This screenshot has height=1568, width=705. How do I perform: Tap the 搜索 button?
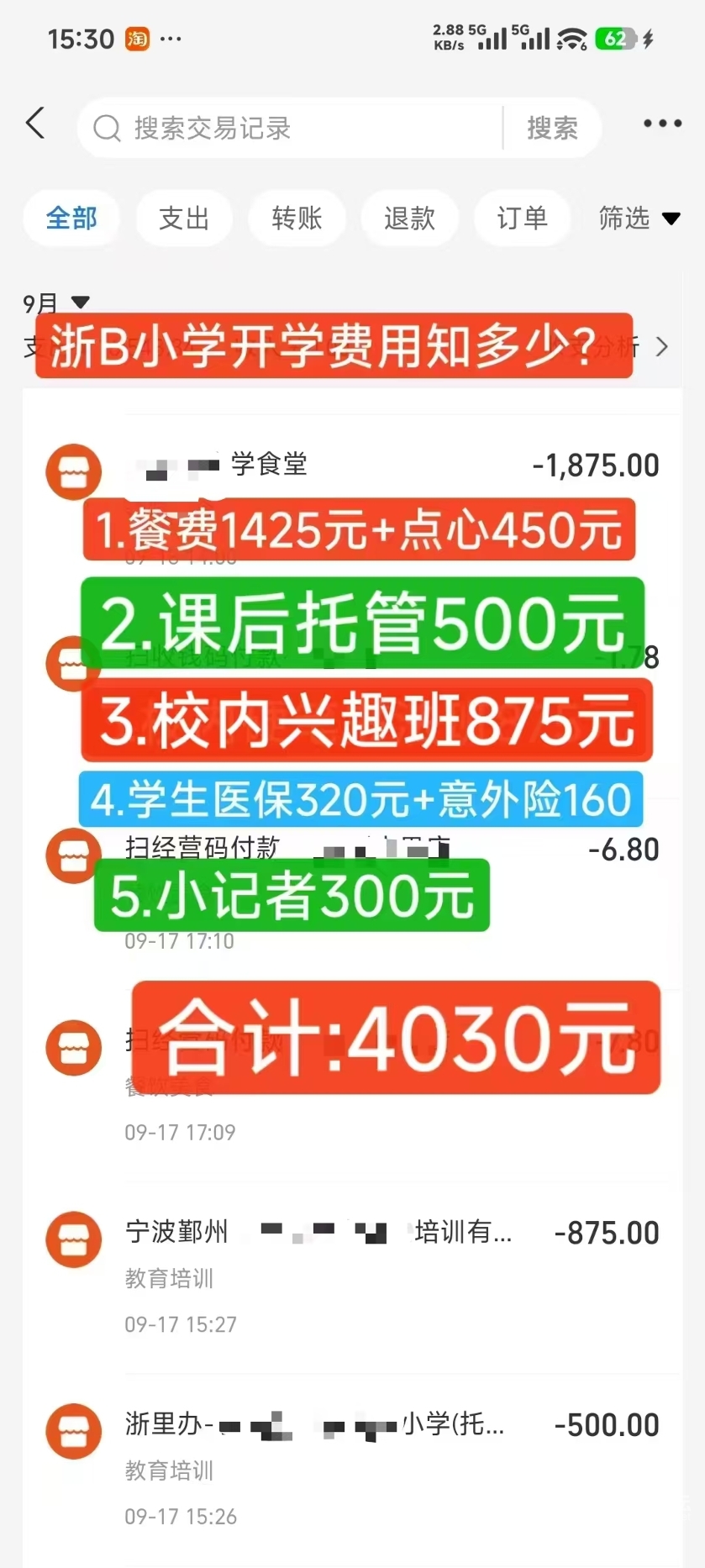pos(552,128)
